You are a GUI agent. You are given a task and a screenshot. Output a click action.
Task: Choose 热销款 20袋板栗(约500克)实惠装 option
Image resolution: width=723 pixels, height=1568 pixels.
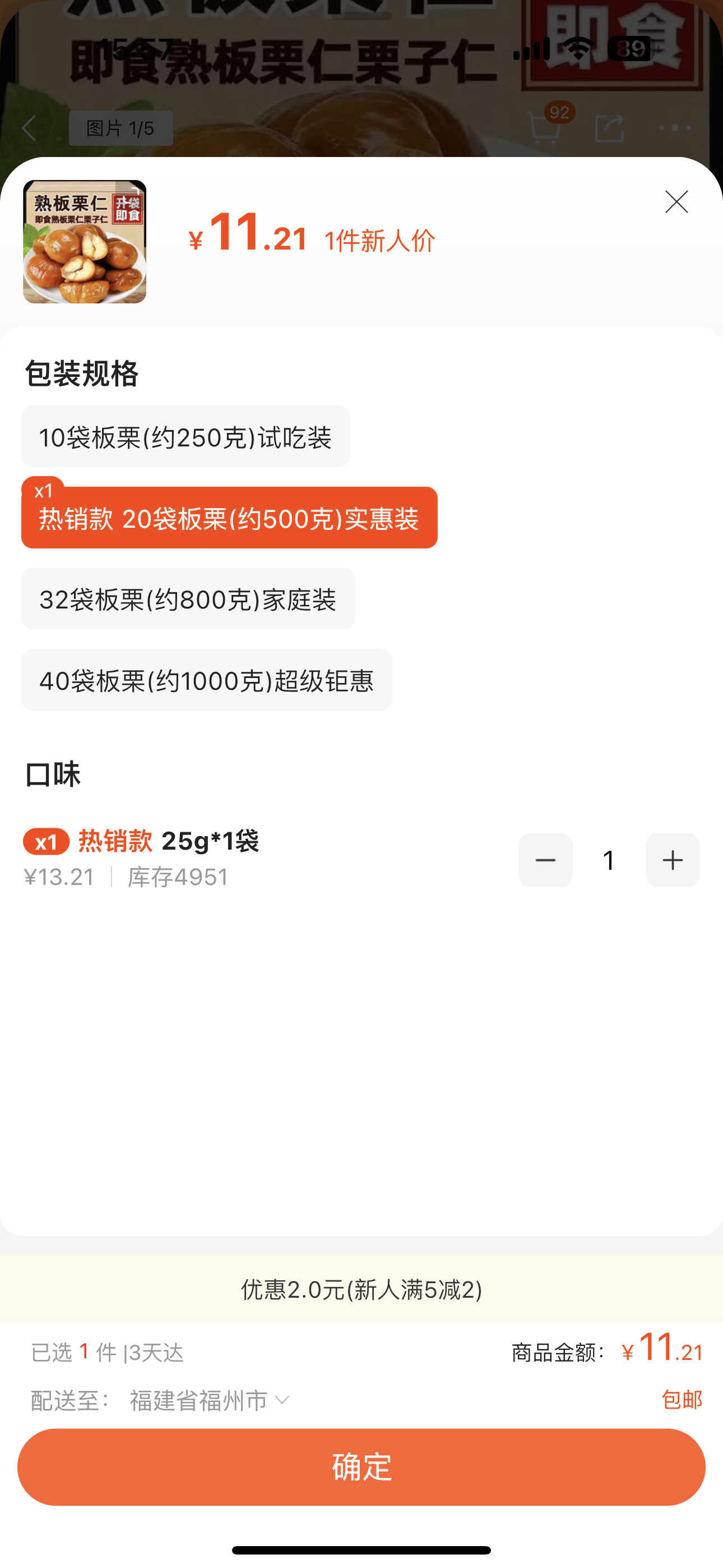tap(229, 518)
